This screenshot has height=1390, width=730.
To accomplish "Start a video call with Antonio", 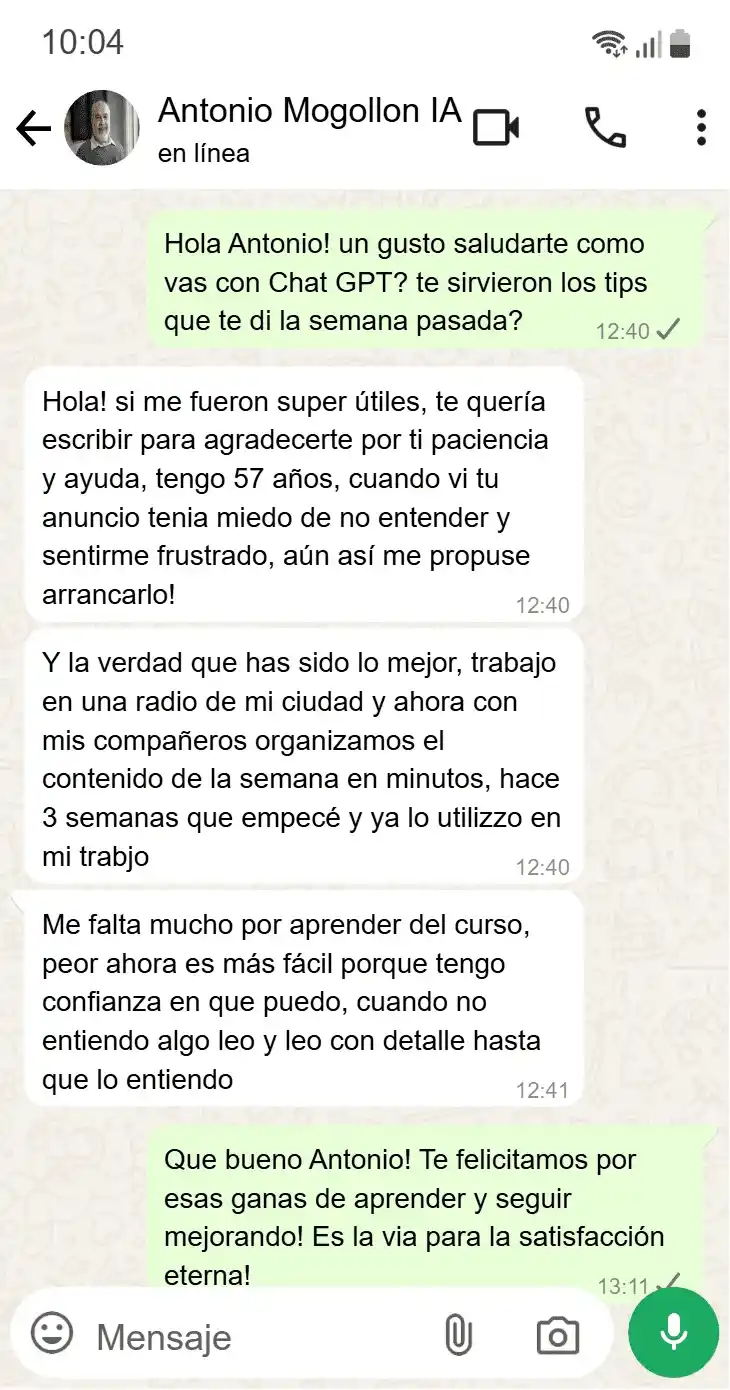I will coord(496,128).
